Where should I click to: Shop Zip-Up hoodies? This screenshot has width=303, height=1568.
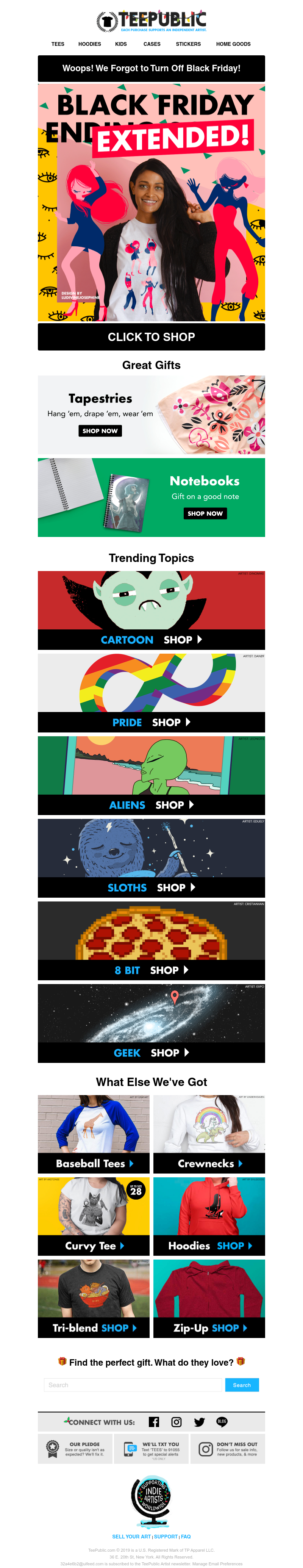coord(209,1328)
